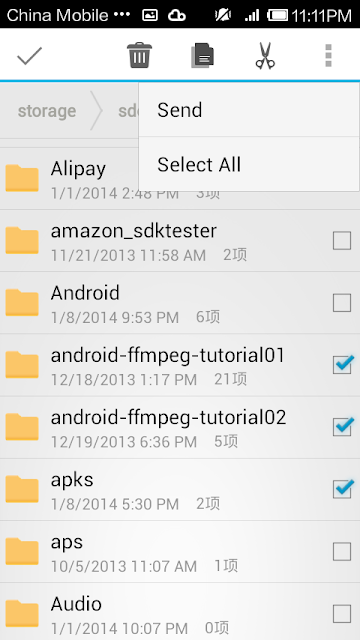Copy the selected folders

click(202, 55)
